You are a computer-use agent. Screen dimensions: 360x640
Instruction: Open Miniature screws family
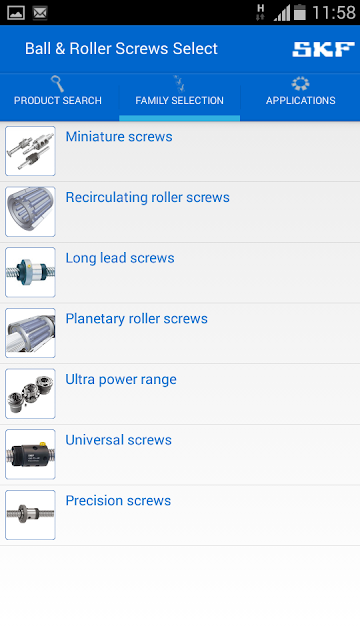pyautogui.click(x=180, y=151)
